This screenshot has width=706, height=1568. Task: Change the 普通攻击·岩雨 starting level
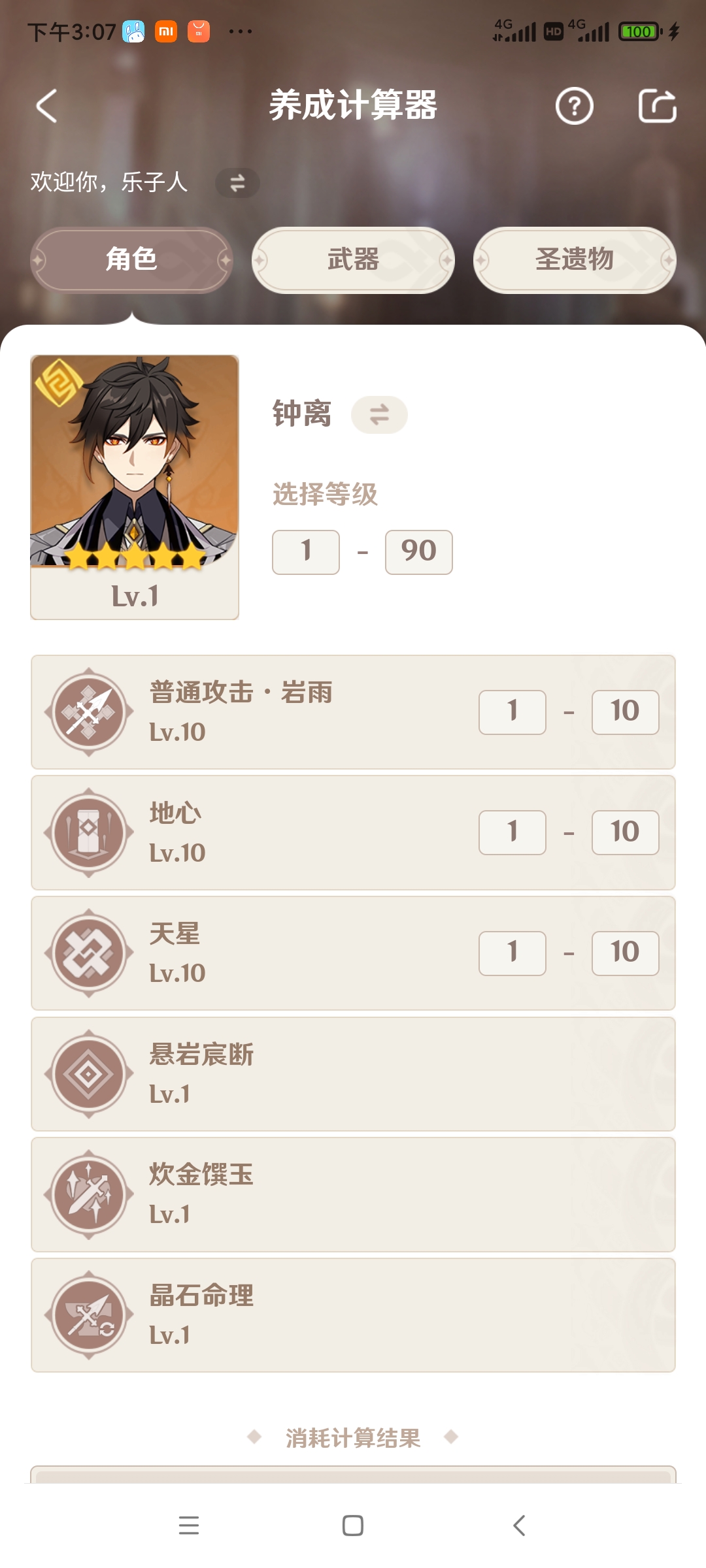[x=513, y=712]
